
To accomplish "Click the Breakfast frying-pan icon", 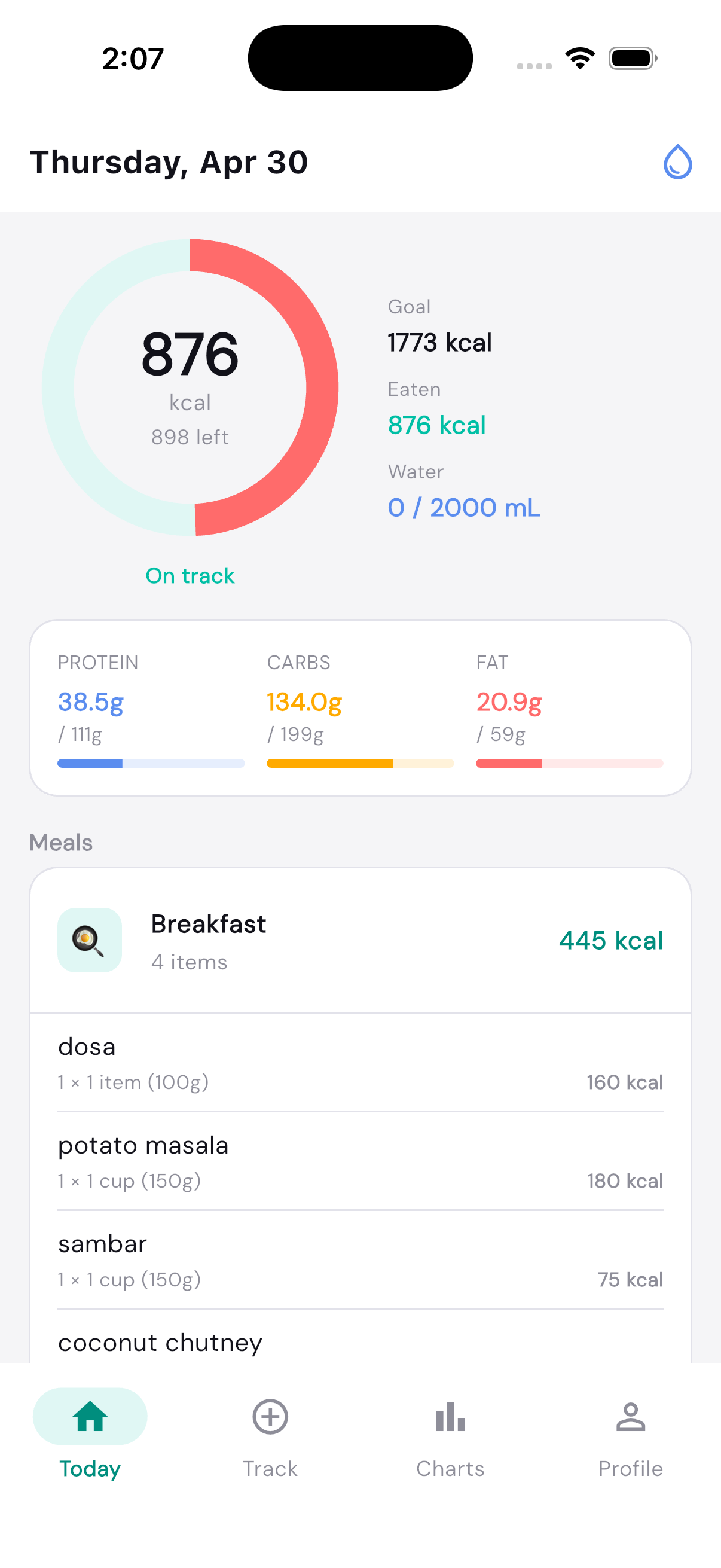I will click(x=90, y=939).
